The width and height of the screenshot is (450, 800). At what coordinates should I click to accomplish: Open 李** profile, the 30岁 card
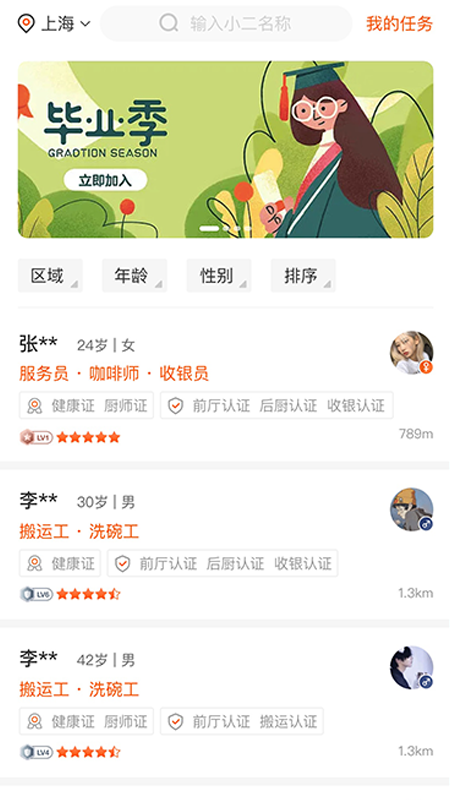pyautogui.click(x=225, y=545)
